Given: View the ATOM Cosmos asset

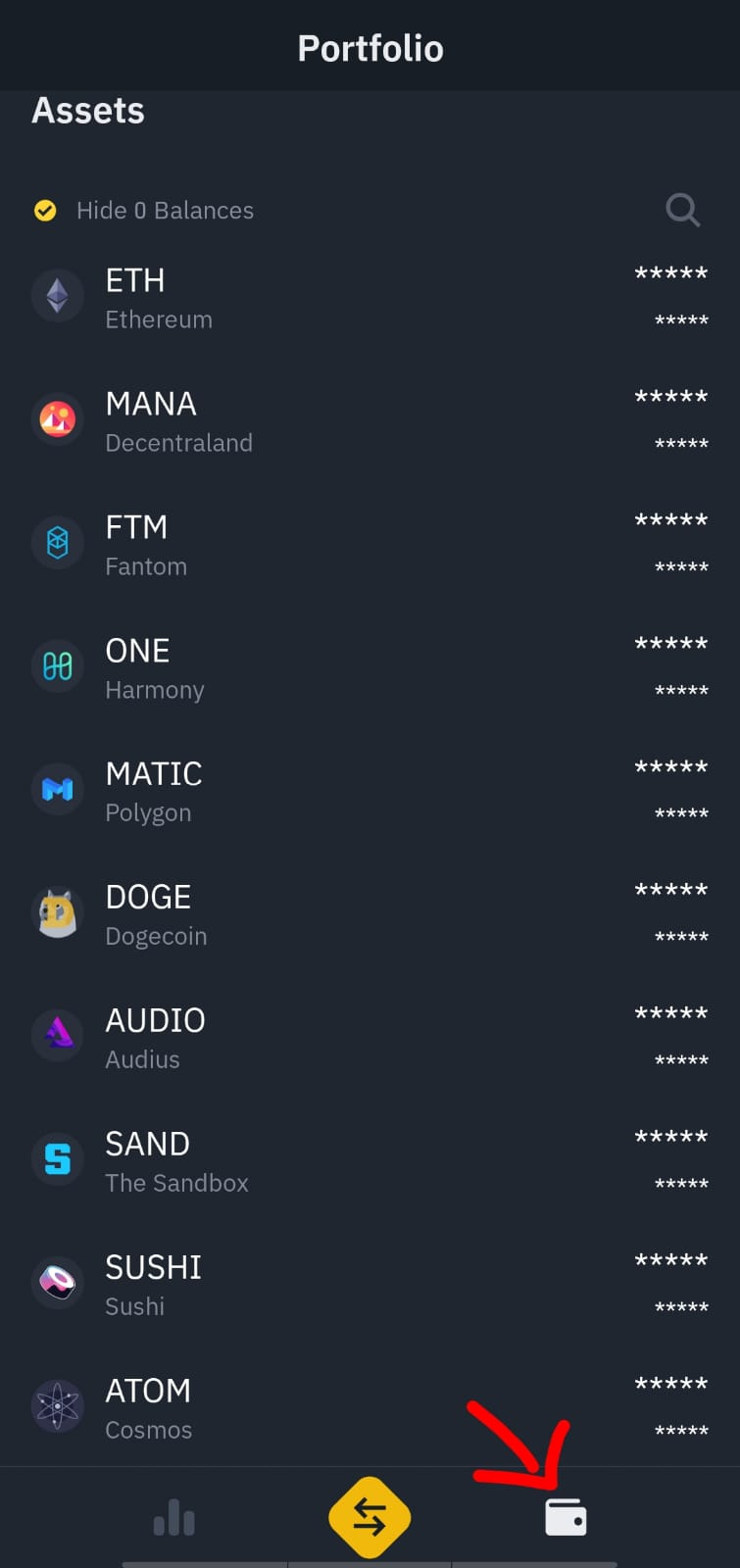Looking at the screenshot, I should coord(370,1408).
